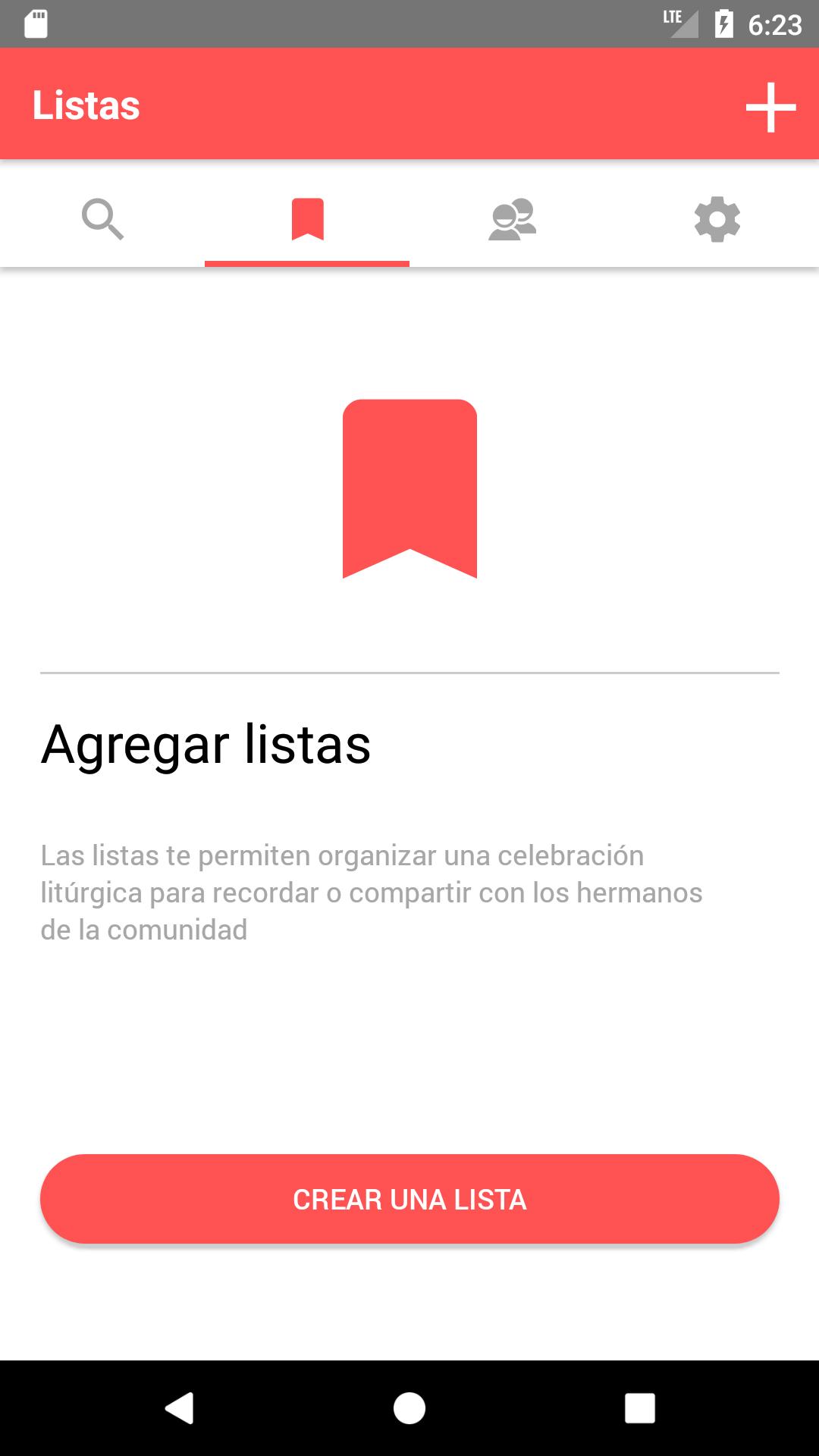Select the bookmark lists tab
The image size is (819, 1456).
point(307,219)
